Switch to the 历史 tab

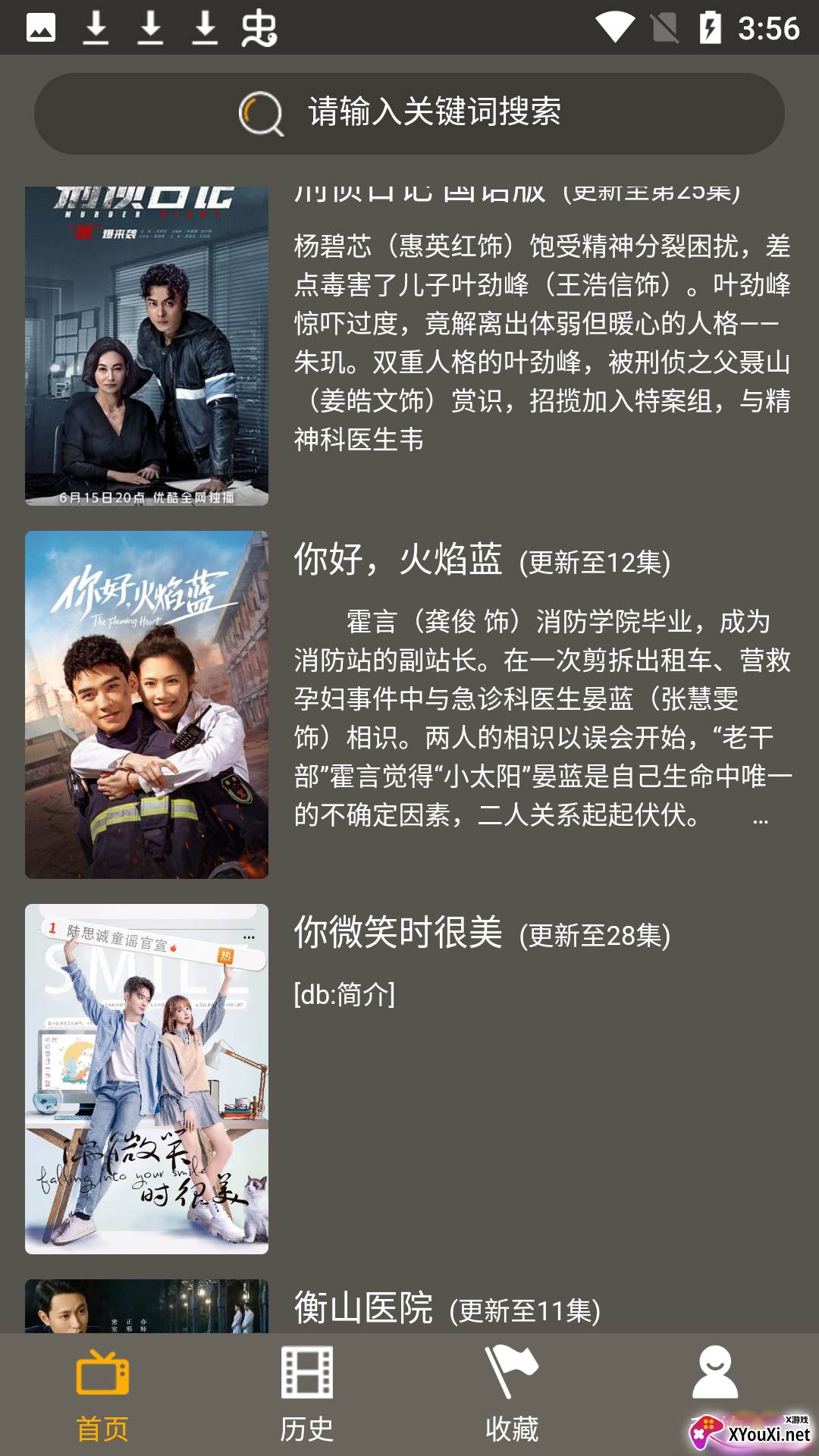(307, 1395)
